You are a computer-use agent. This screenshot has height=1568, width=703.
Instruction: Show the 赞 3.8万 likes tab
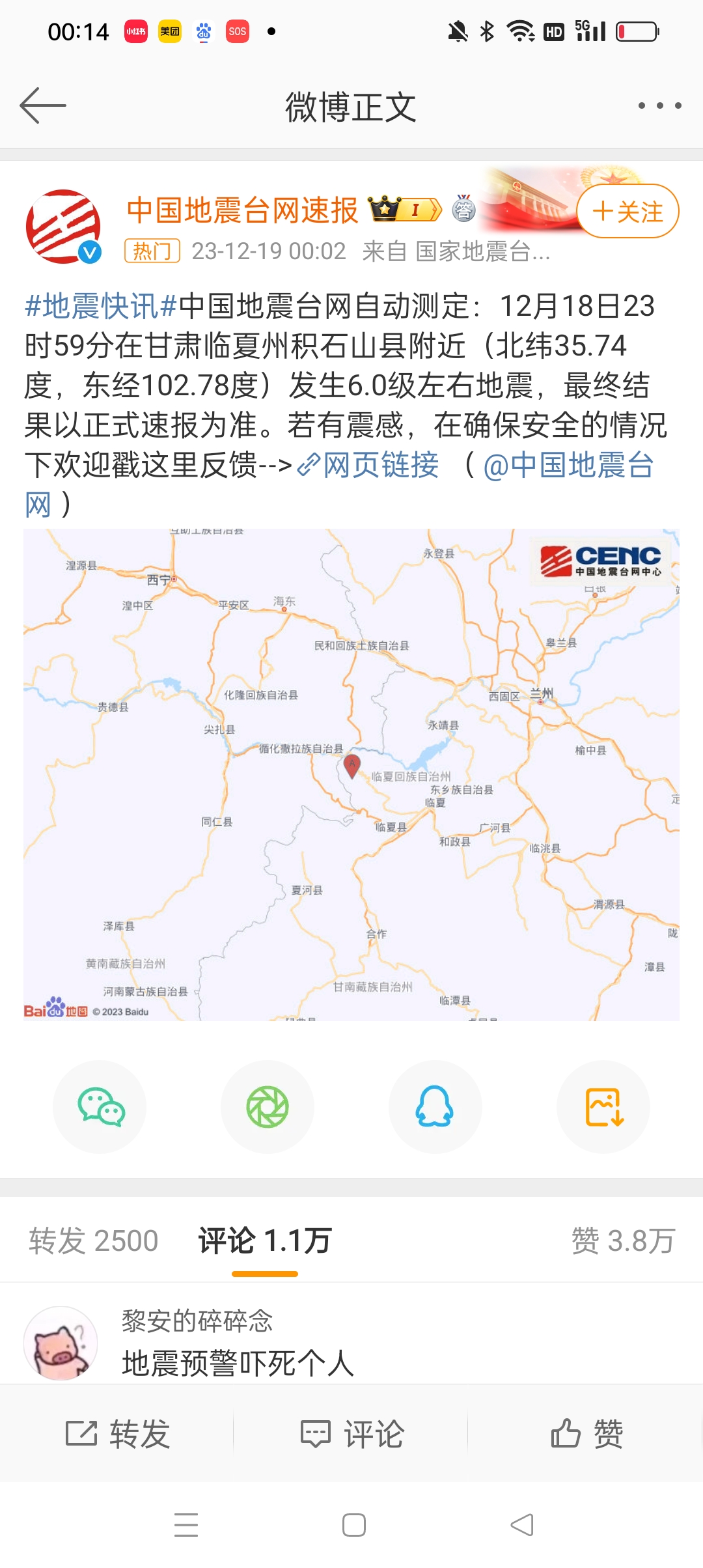click(x=623, y=1240)
